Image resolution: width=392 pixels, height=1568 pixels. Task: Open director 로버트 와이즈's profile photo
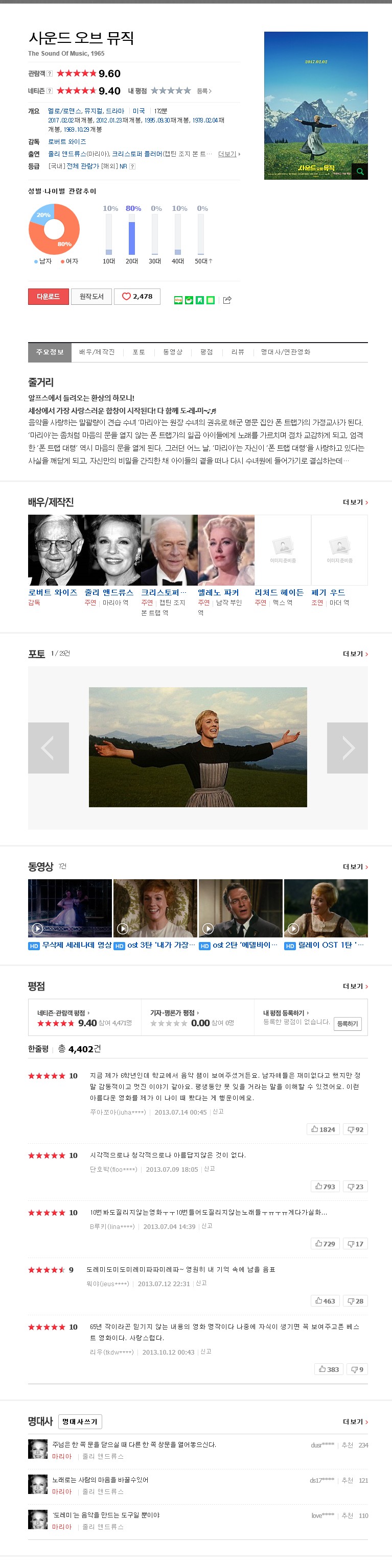click(56, 550)
